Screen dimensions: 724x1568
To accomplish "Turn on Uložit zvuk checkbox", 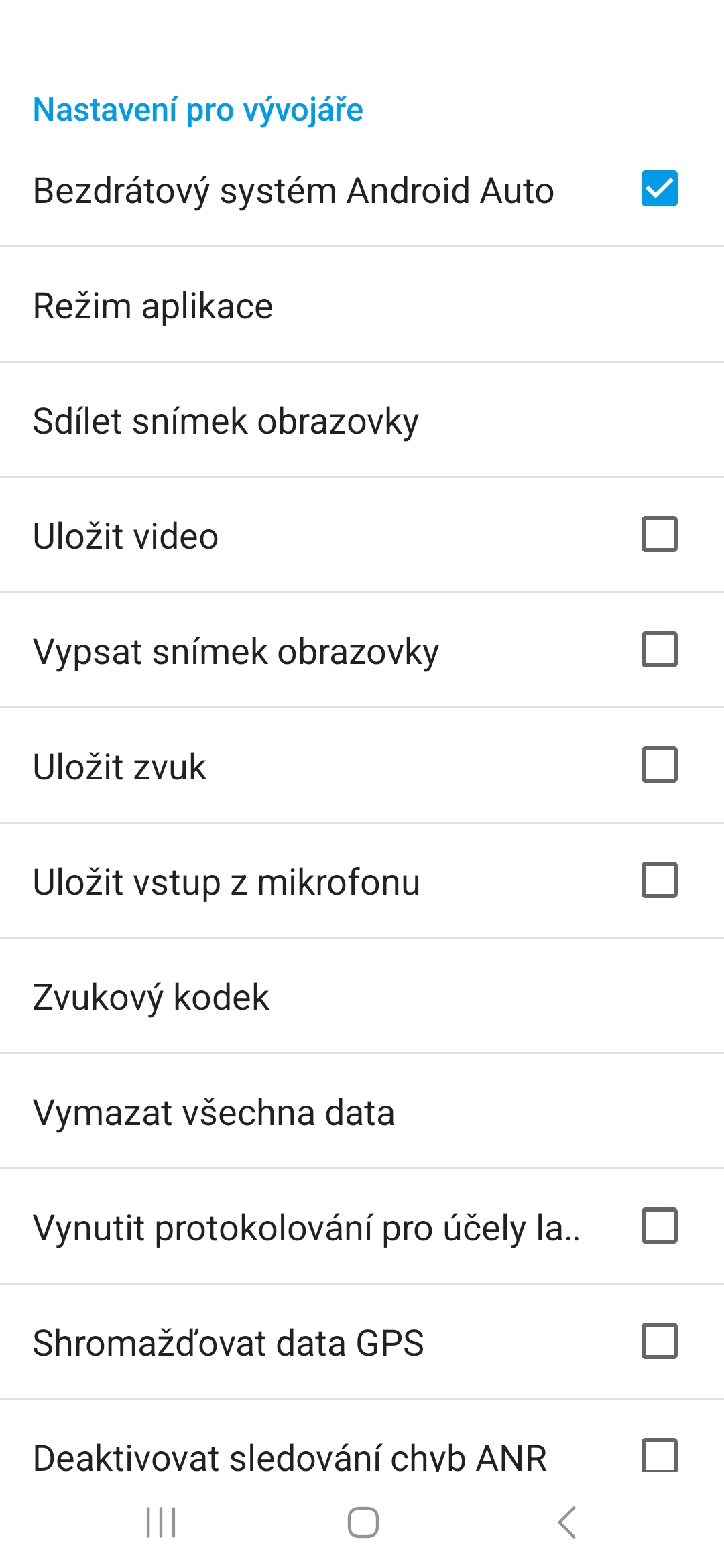I will (659, 765).
